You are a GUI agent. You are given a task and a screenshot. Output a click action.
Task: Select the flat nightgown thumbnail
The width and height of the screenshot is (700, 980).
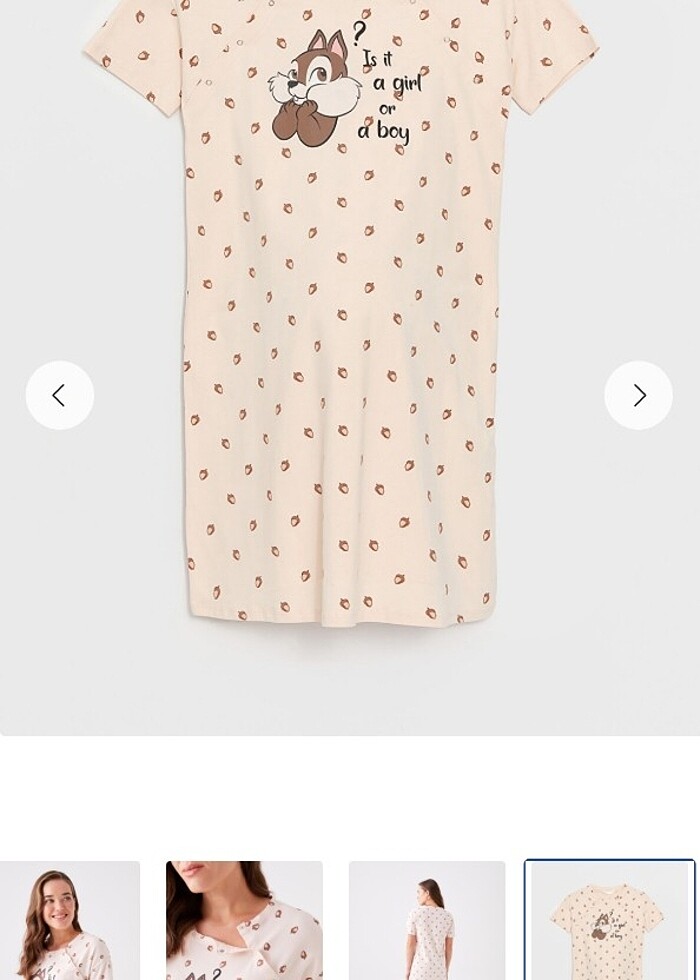coord(609,920)
